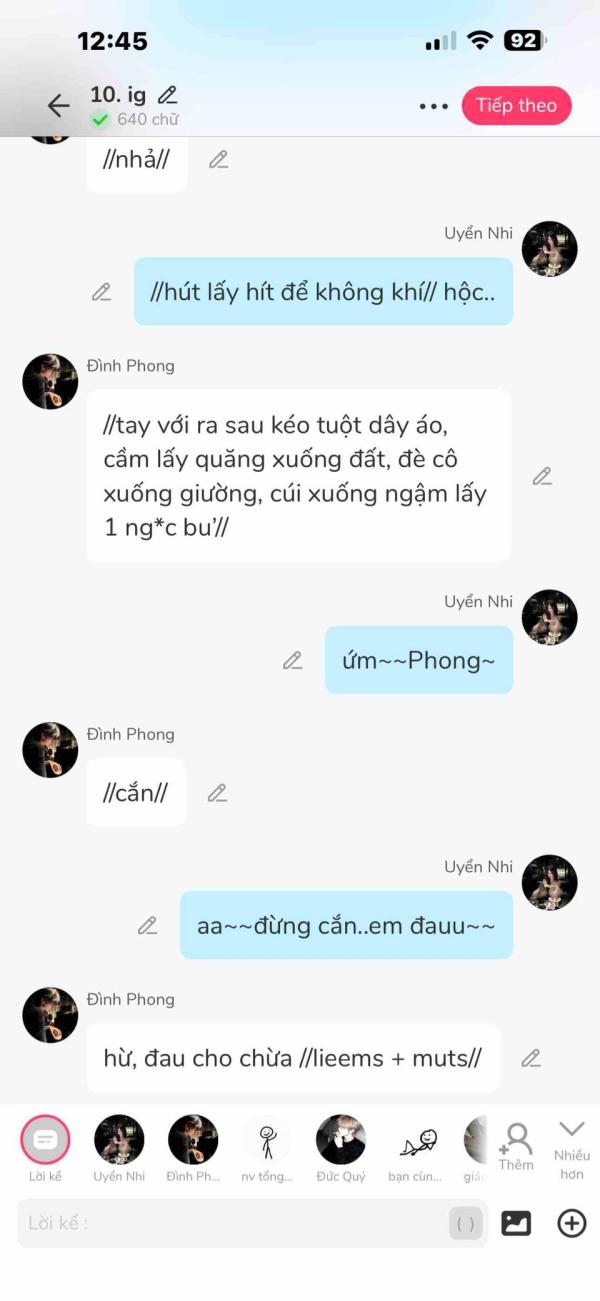This screenshot has height=1301, width=600.
Task: Edit the "hừ, đau cho chưa" message
Action: click(531, 1058)
